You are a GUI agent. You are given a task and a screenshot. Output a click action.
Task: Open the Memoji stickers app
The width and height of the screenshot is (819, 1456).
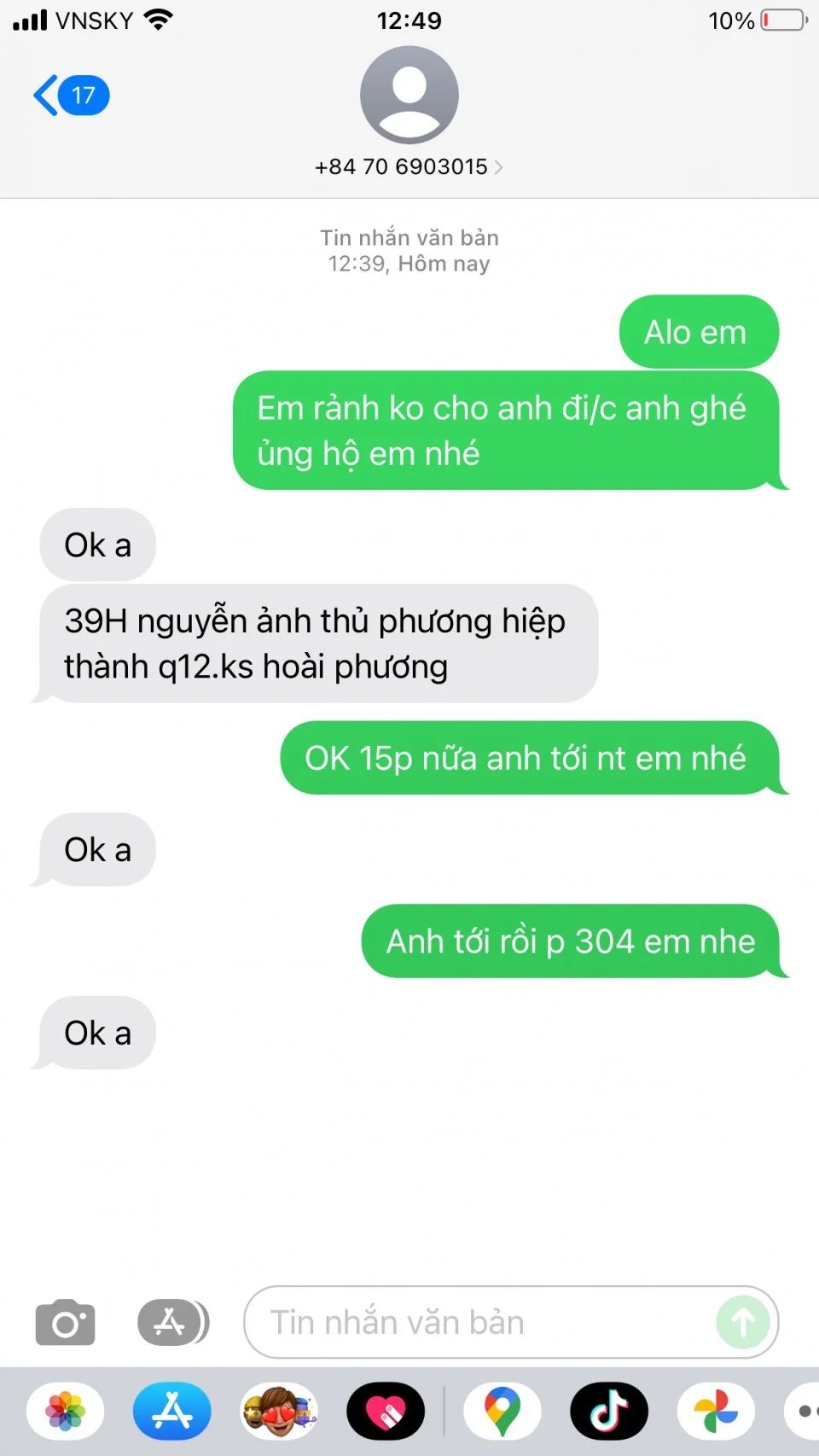279,1411
